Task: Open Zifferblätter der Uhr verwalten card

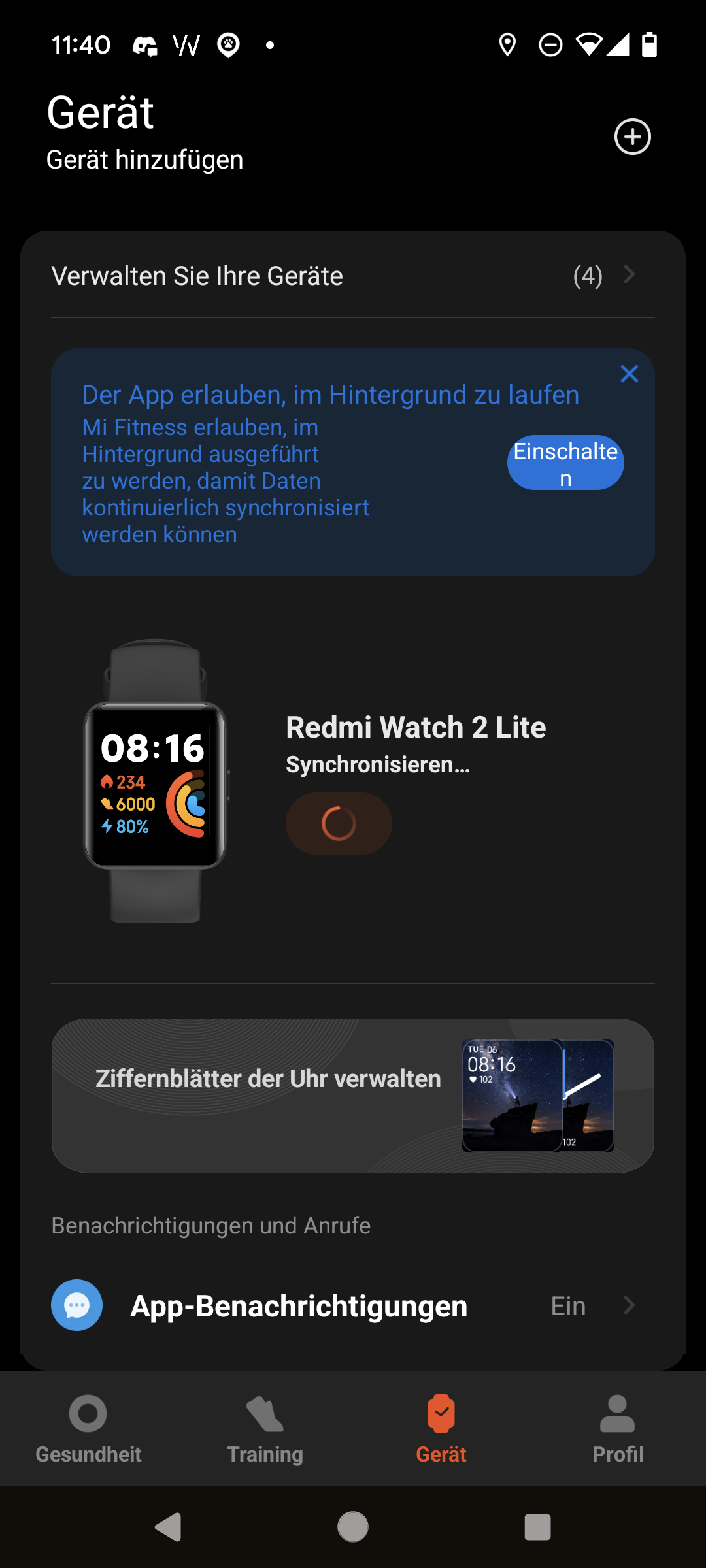Action: (353, 1096)
